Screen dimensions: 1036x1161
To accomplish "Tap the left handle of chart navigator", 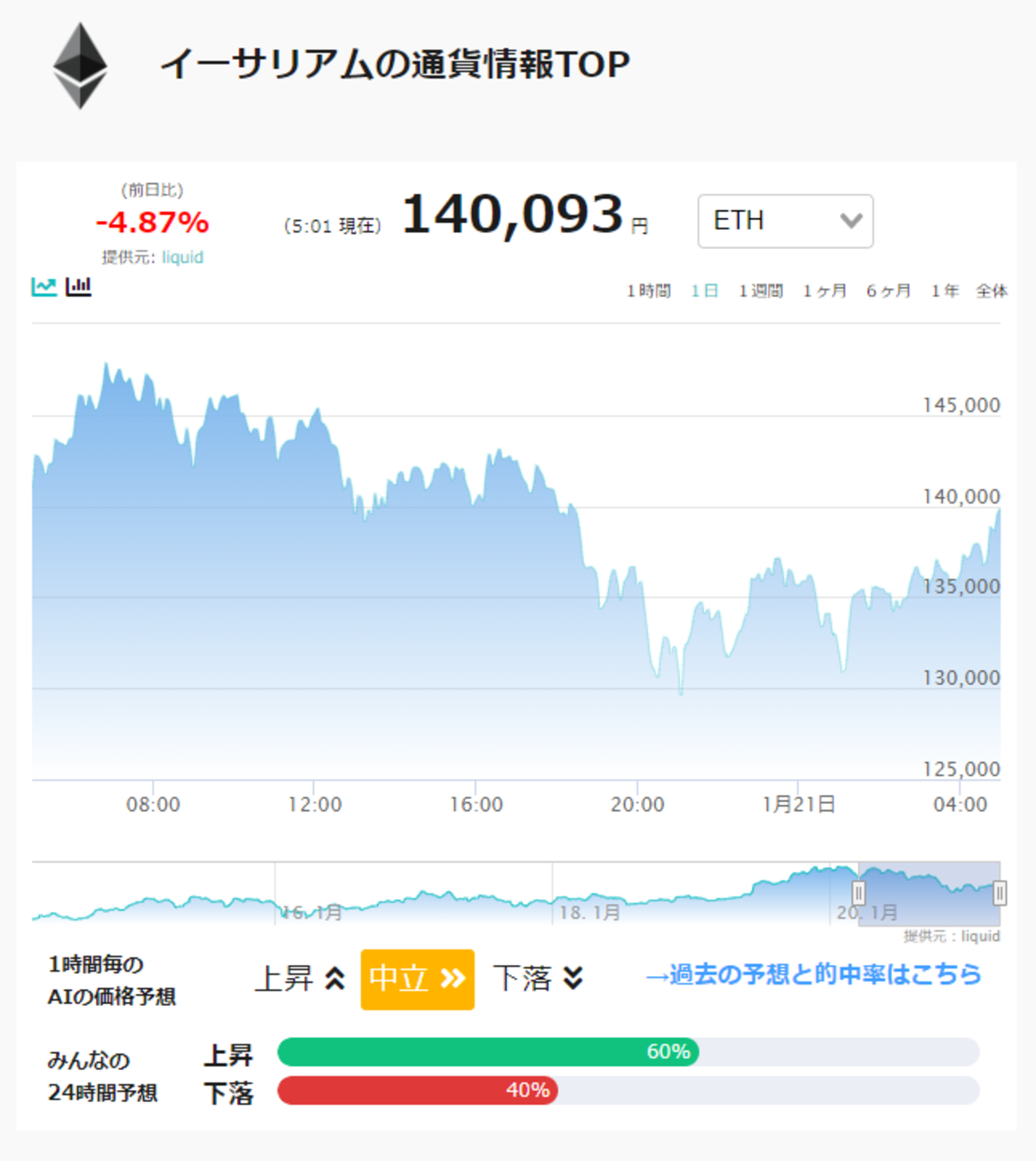I will pos(858,893).
